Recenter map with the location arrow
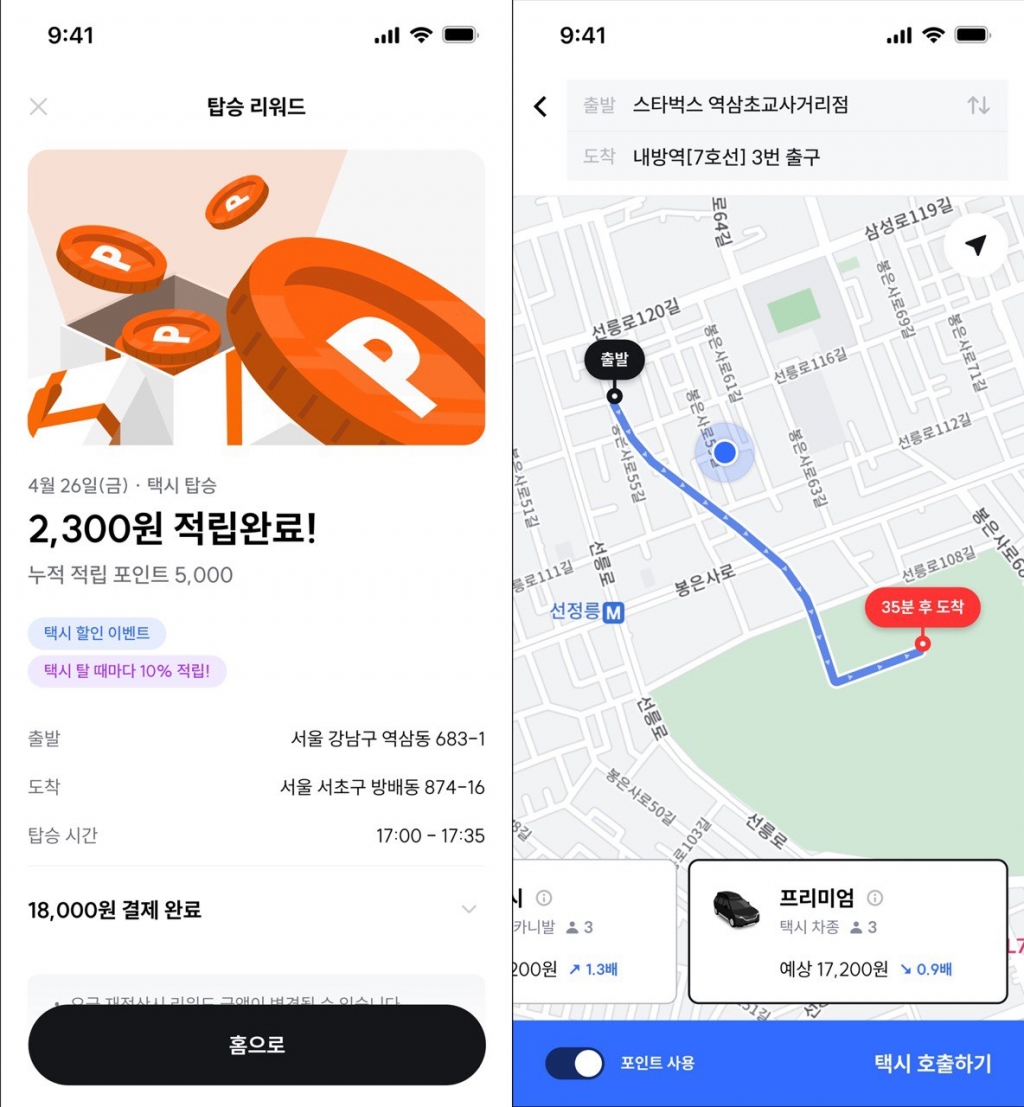Image resolution: width=1024 pixels, height=1107 pixels. coord(976,246)
